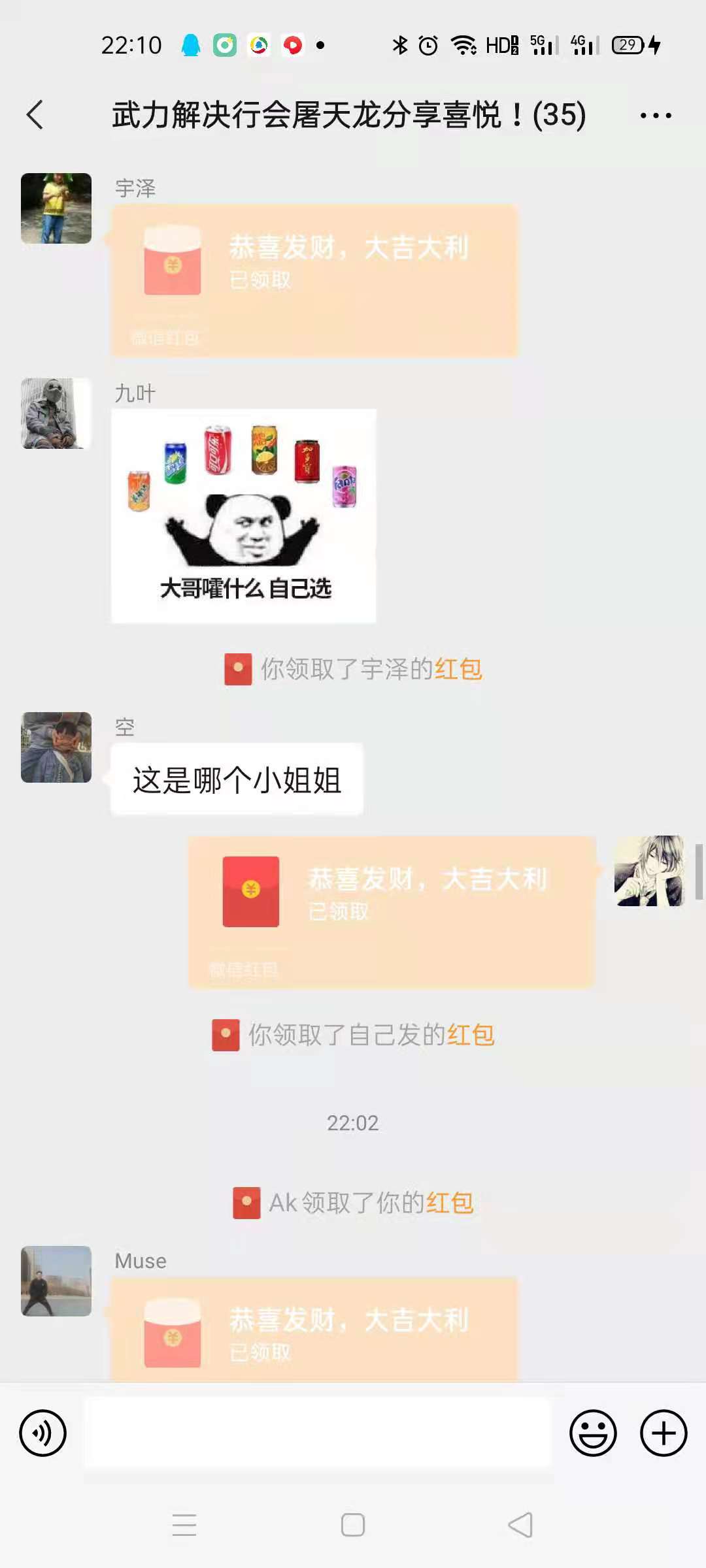Screen dimensions: 706x1568
Task: Tap my own anime avatar
Action: tap(649, 871)
